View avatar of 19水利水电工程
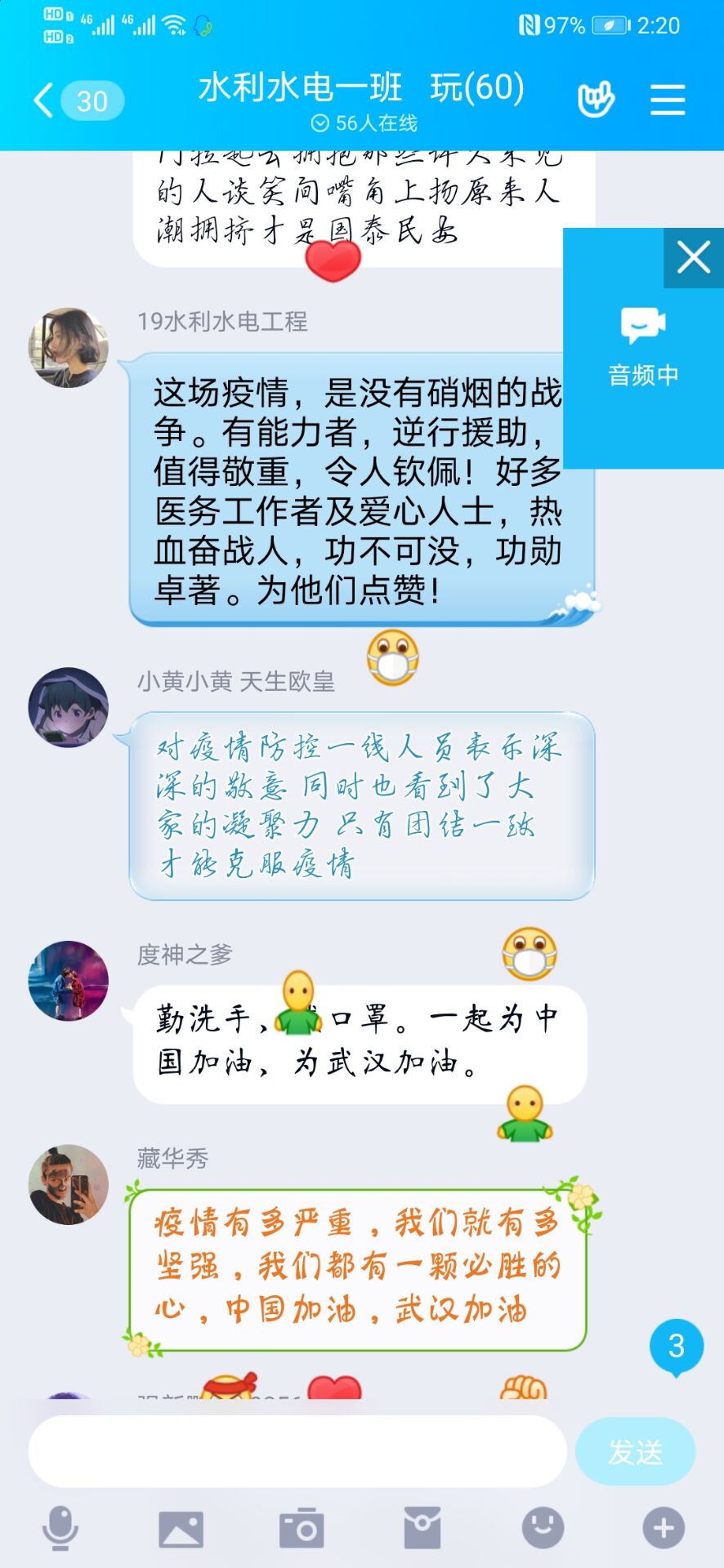This screenshot has width=724, height=1568. coord(69,348)
